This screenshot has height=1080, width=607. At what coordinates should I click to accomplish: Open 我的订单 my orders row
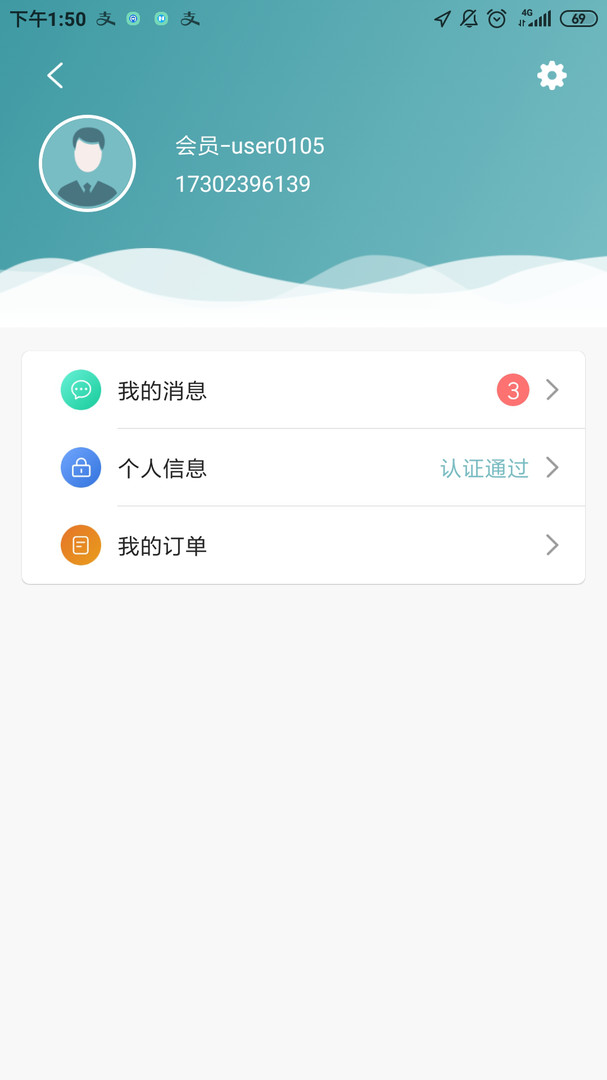point(303,545)
